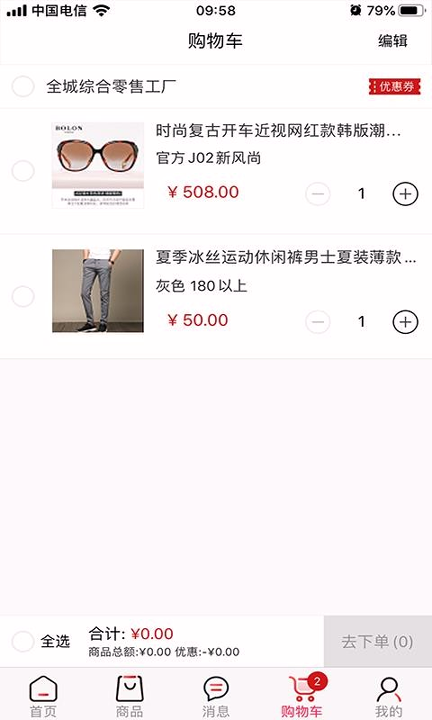Screen dimensions: 432x720
Task: Open the gray pants product image
Action: click(x=98, y=291)
